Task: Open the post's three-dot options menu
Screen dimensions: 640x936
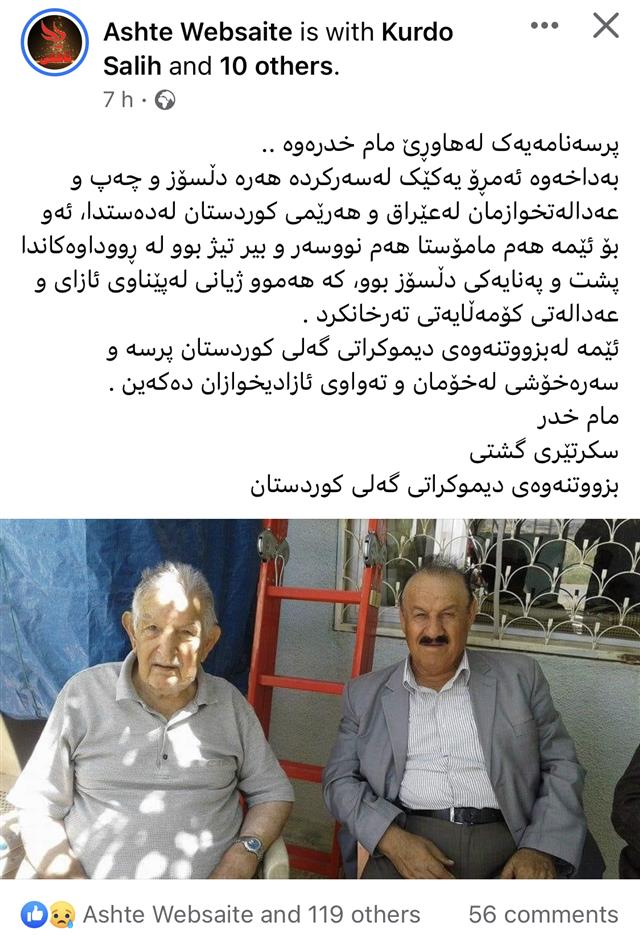Action: point(544,26)
